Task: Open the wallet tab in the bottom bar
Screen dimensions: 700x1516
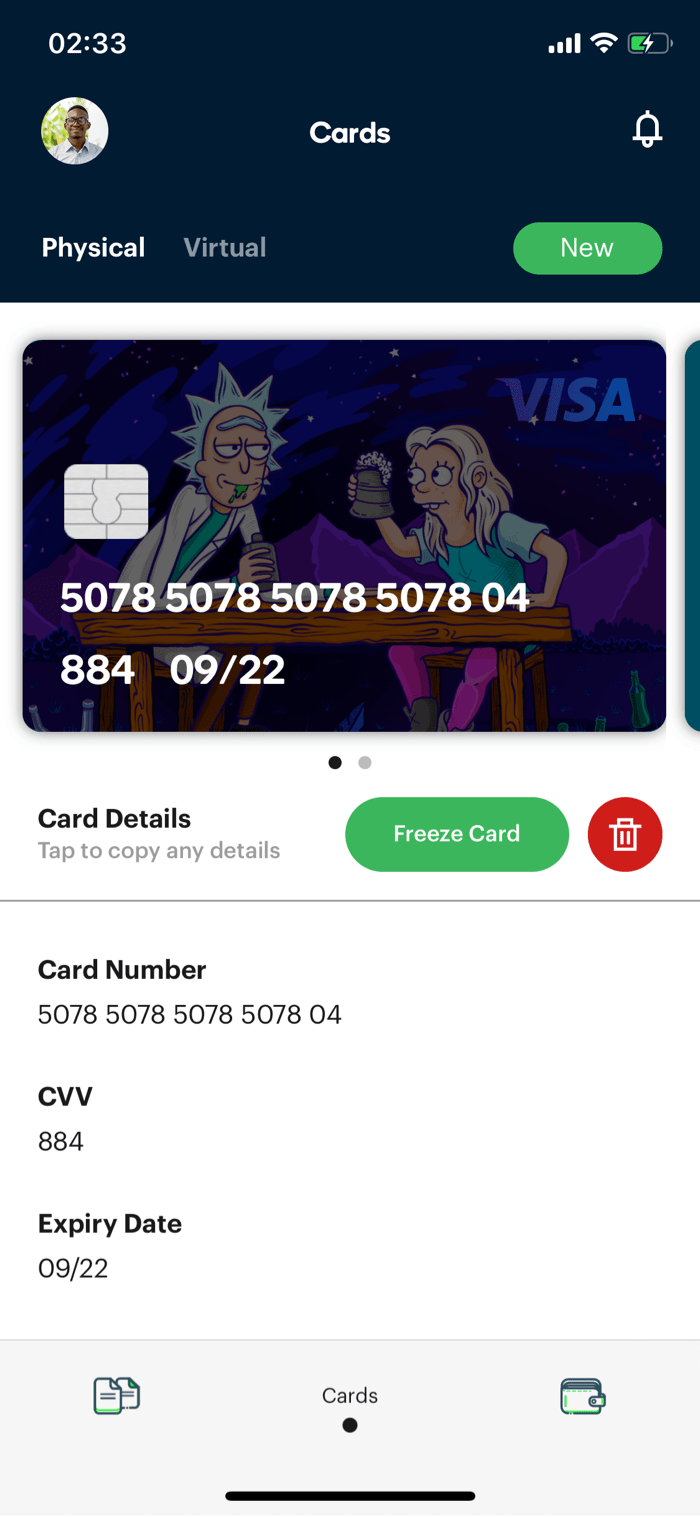Action: coord(583,1395)
